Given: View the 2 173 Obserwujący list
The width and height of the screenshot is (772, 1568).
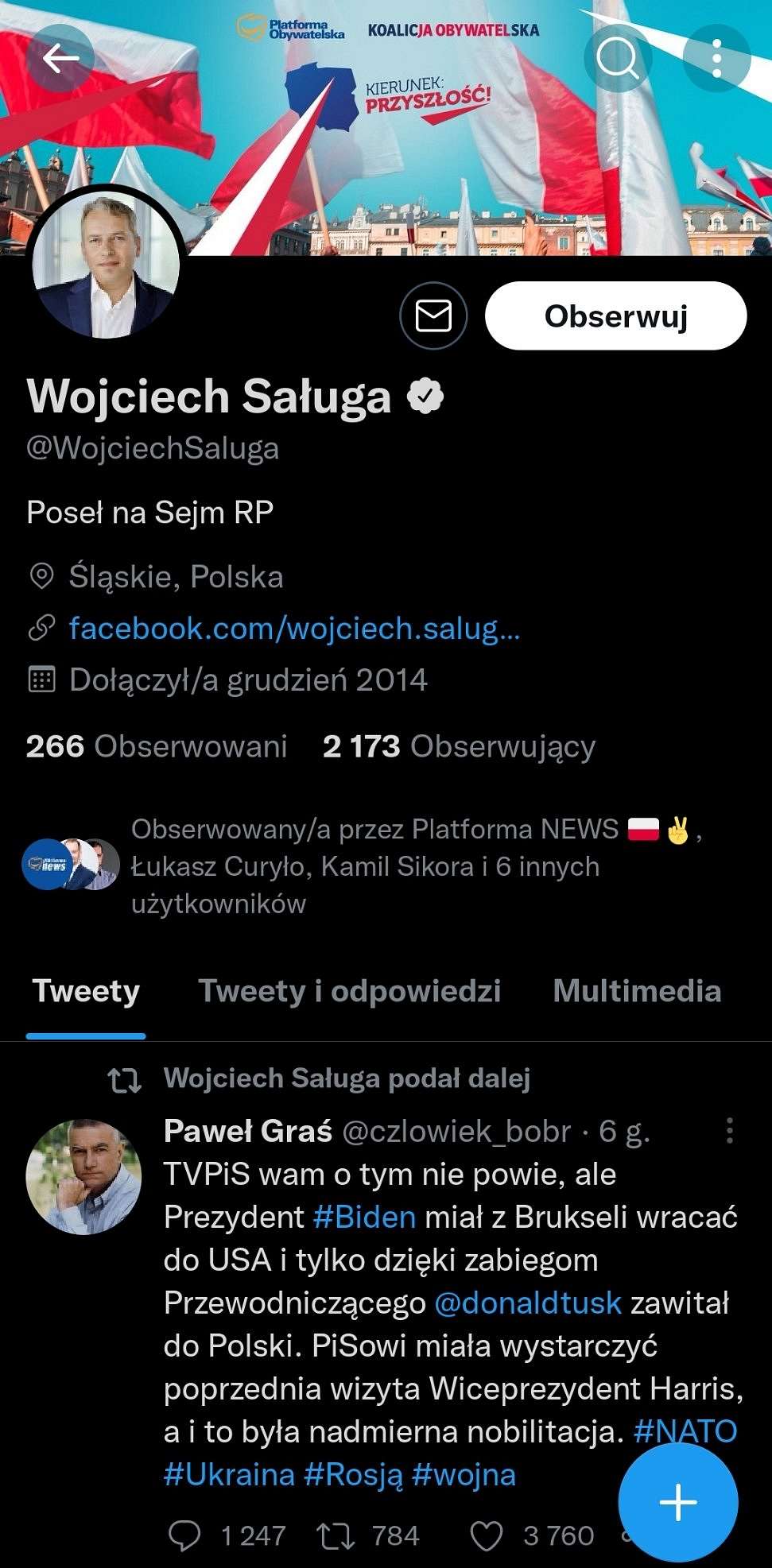Looking at the screenshot, I should (459, 746).
